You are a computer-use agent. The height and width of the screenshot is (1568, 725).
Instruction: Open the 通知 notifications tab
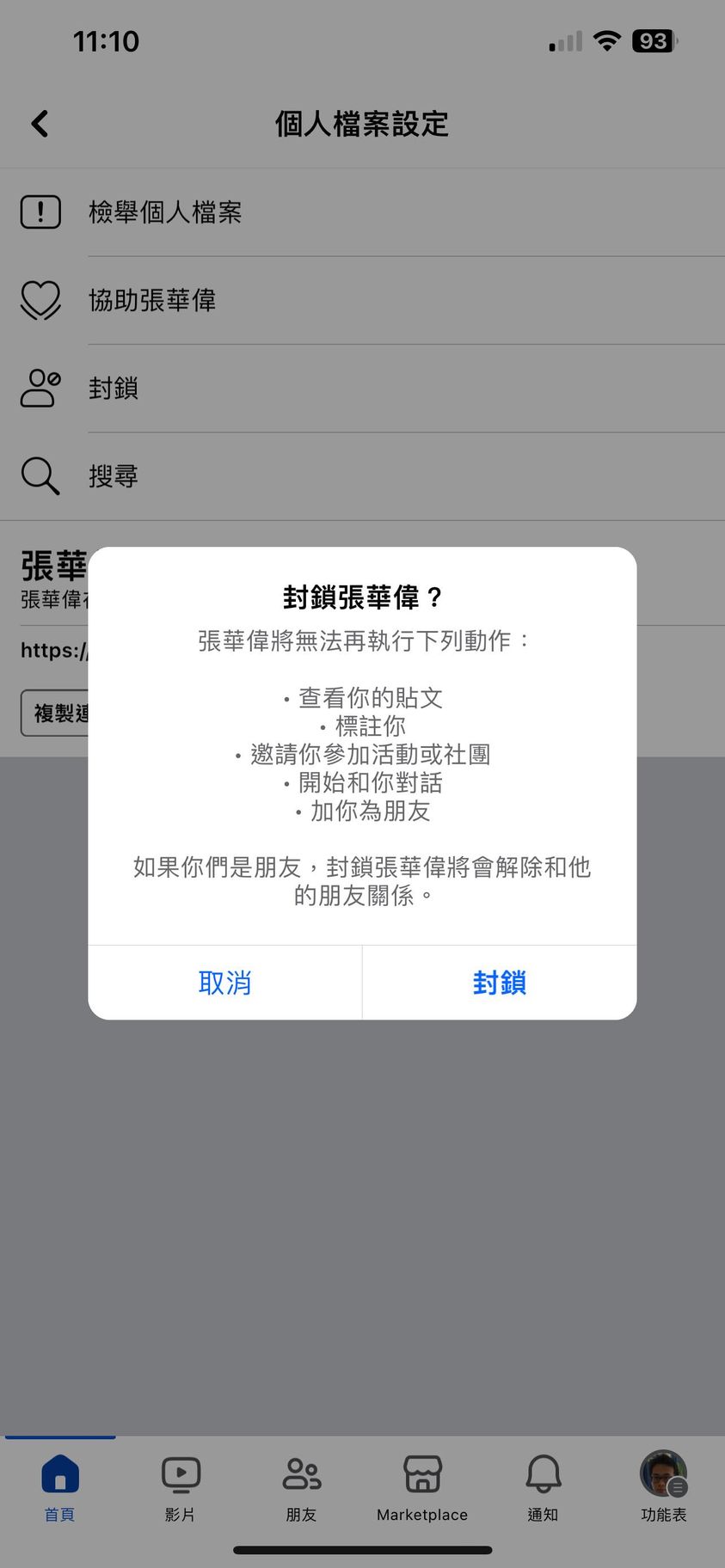click(x=543, y=1487)
